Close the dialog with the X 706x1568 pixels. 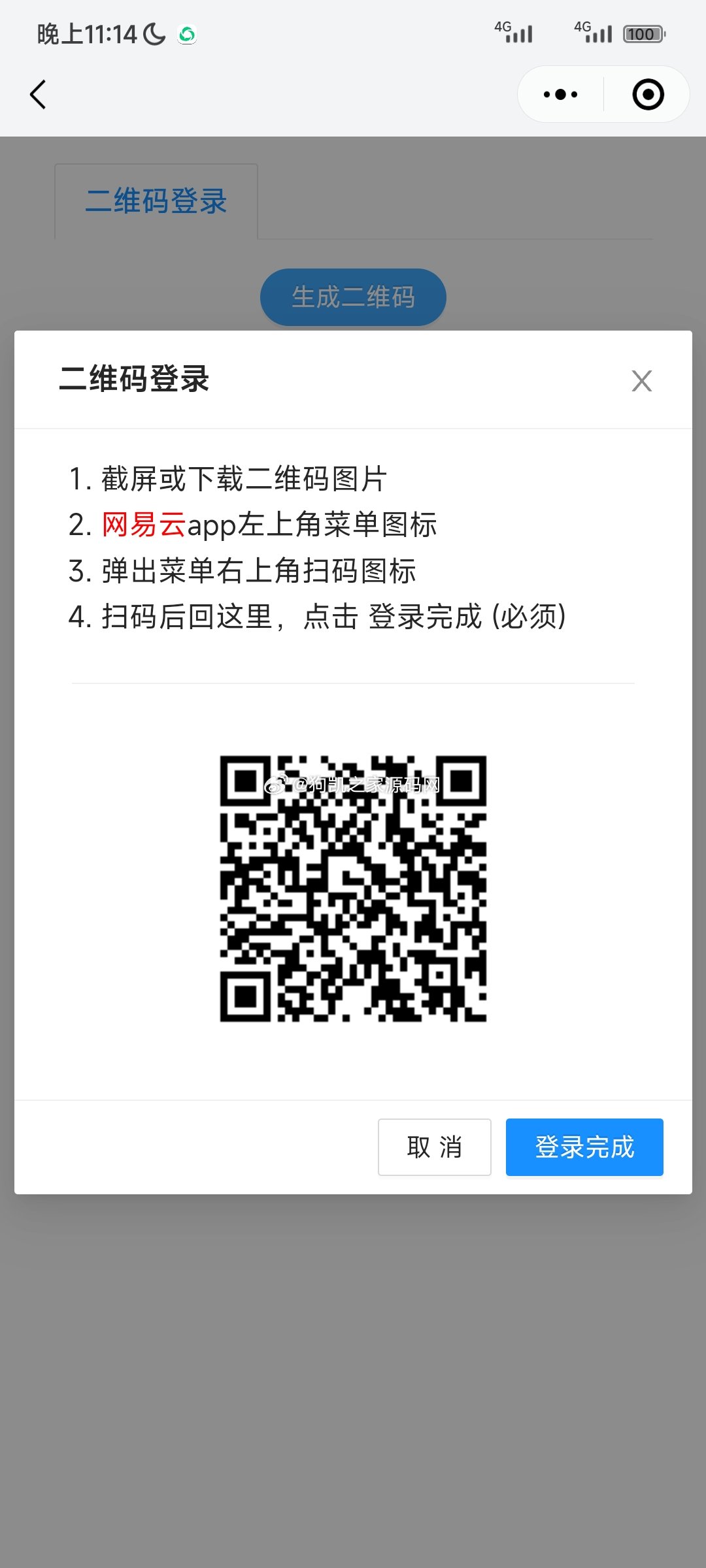640,381
